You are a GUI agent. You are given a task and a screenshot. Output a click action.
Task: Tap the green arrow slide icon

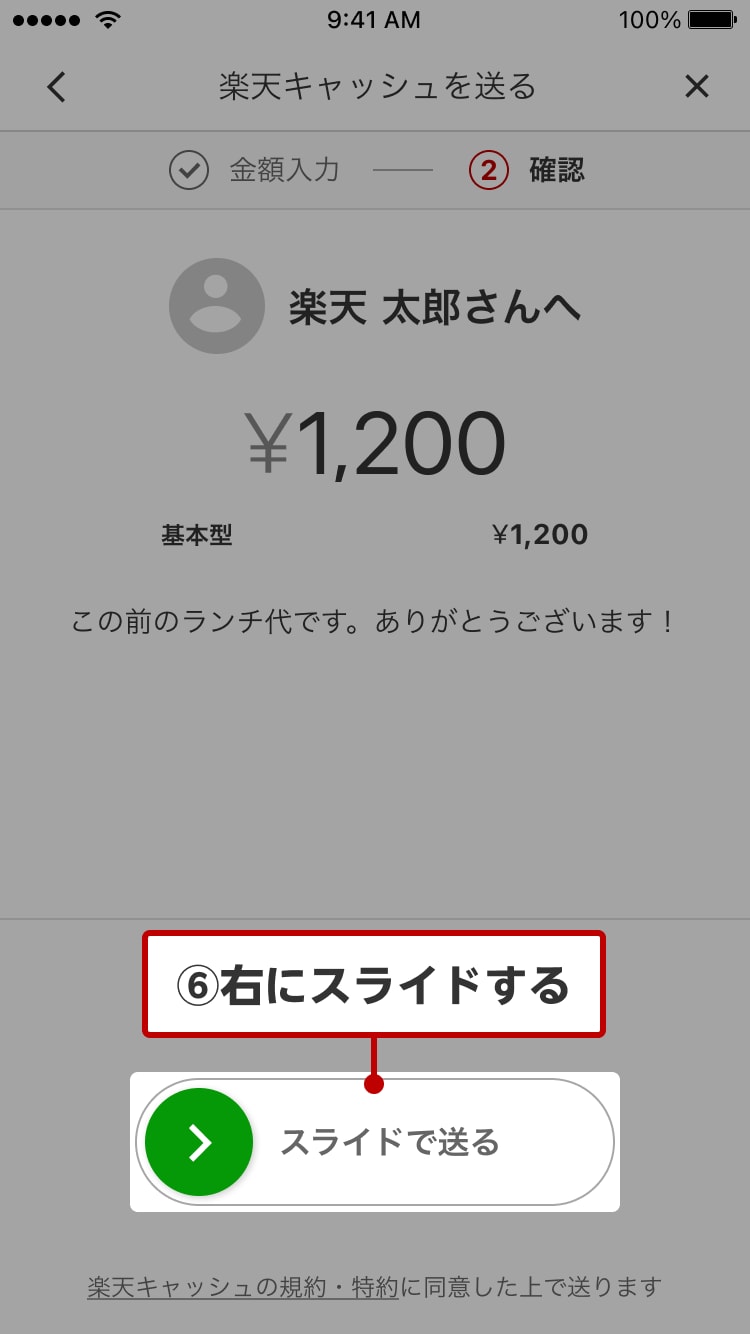pos(197,1141)
